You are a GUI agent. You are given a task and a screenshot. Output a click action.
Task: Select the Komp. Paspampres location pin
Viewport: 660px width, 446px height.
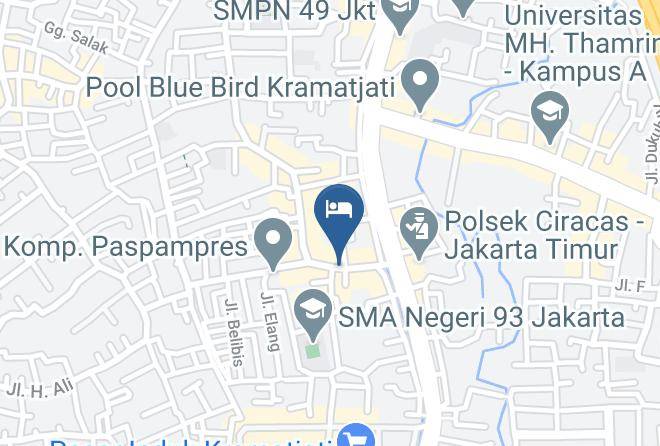point(273,243)
